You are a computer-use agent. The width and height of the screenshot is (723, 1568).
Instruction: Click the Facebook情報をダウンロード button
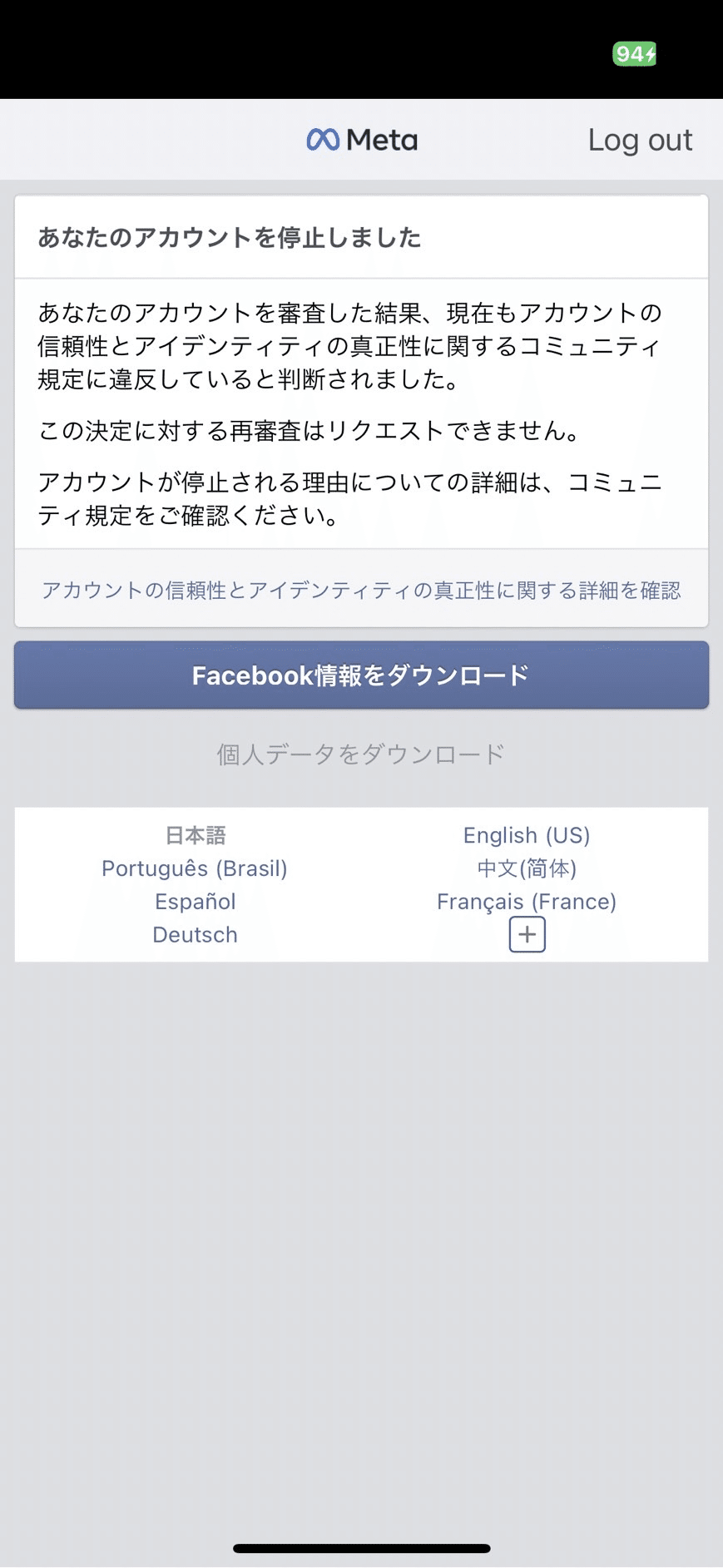coord(361,675)
